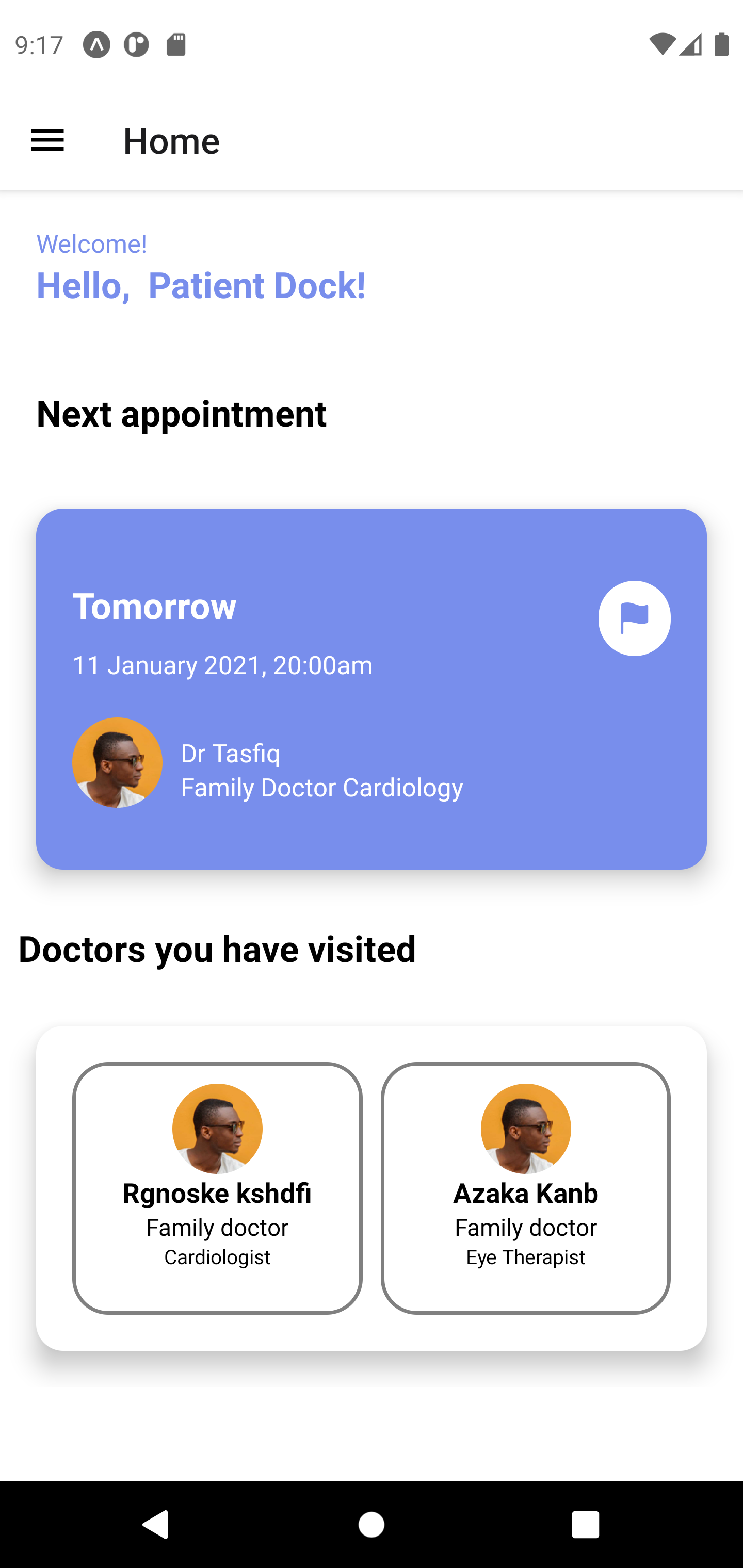Tap the battery status indicator
743x1568 pixels.
pos(720,44)
